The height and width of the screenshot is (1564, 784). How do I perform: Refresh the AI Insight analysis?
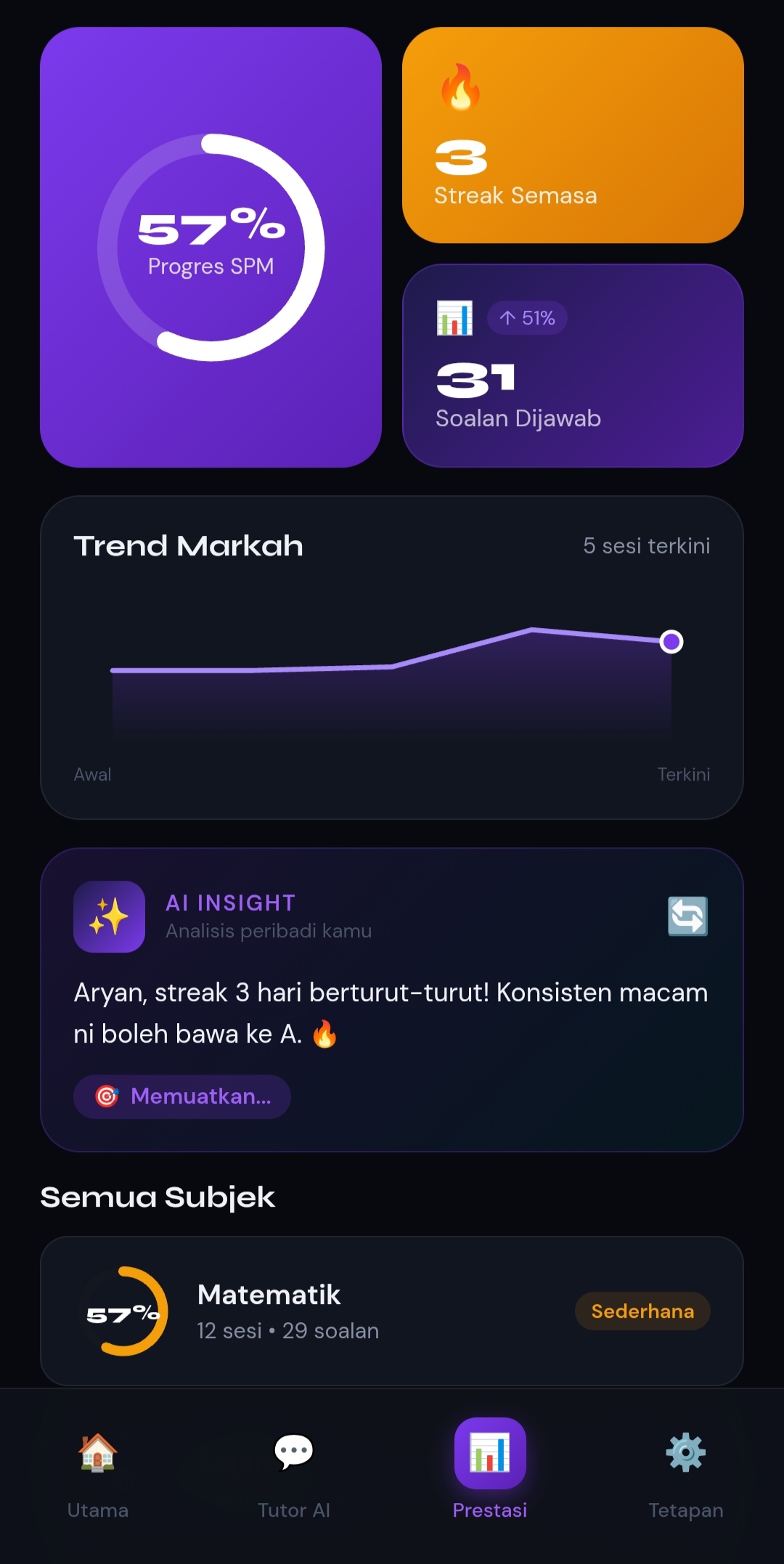(x=687, y=916)
